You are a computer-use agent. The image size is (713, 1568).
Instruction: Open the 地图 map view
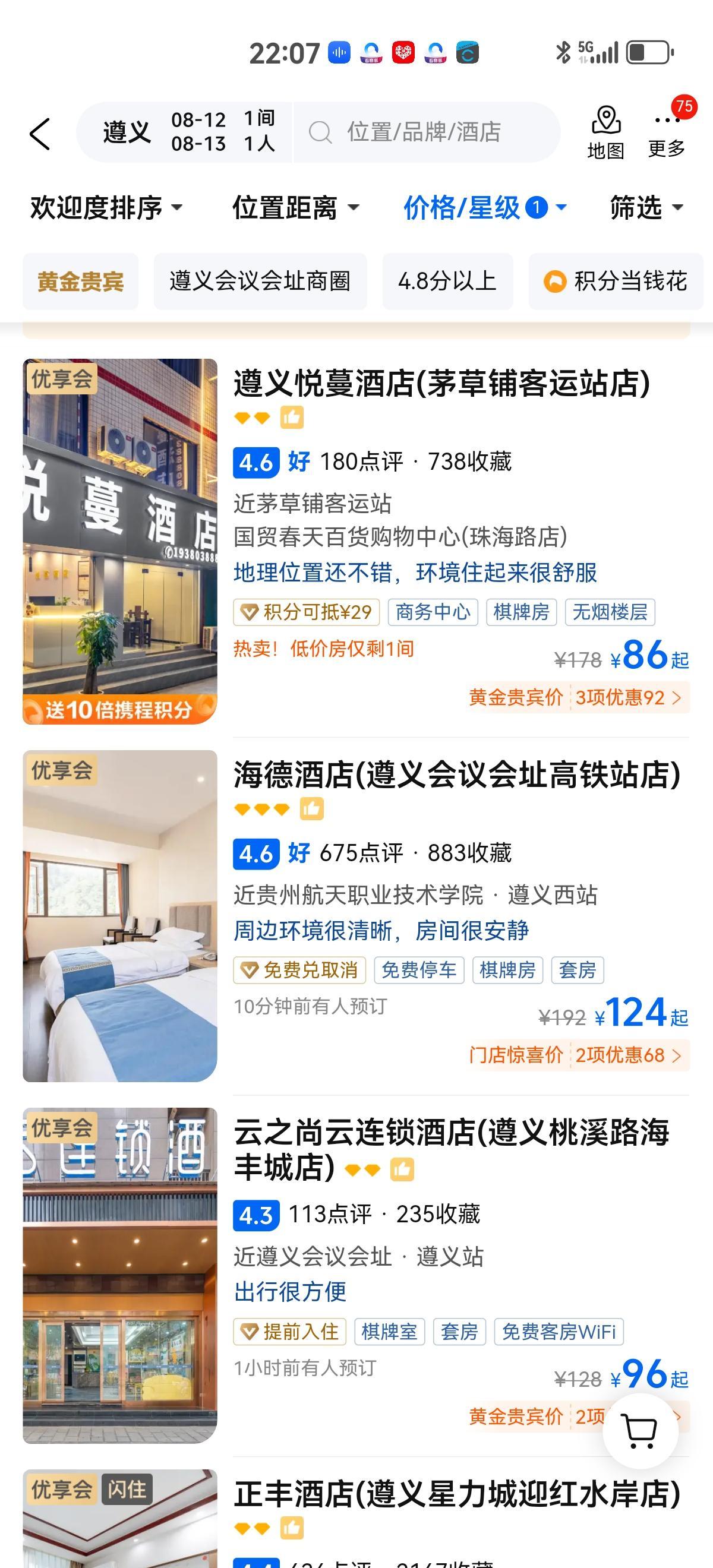pyautogui.click(x=605, y=132)
